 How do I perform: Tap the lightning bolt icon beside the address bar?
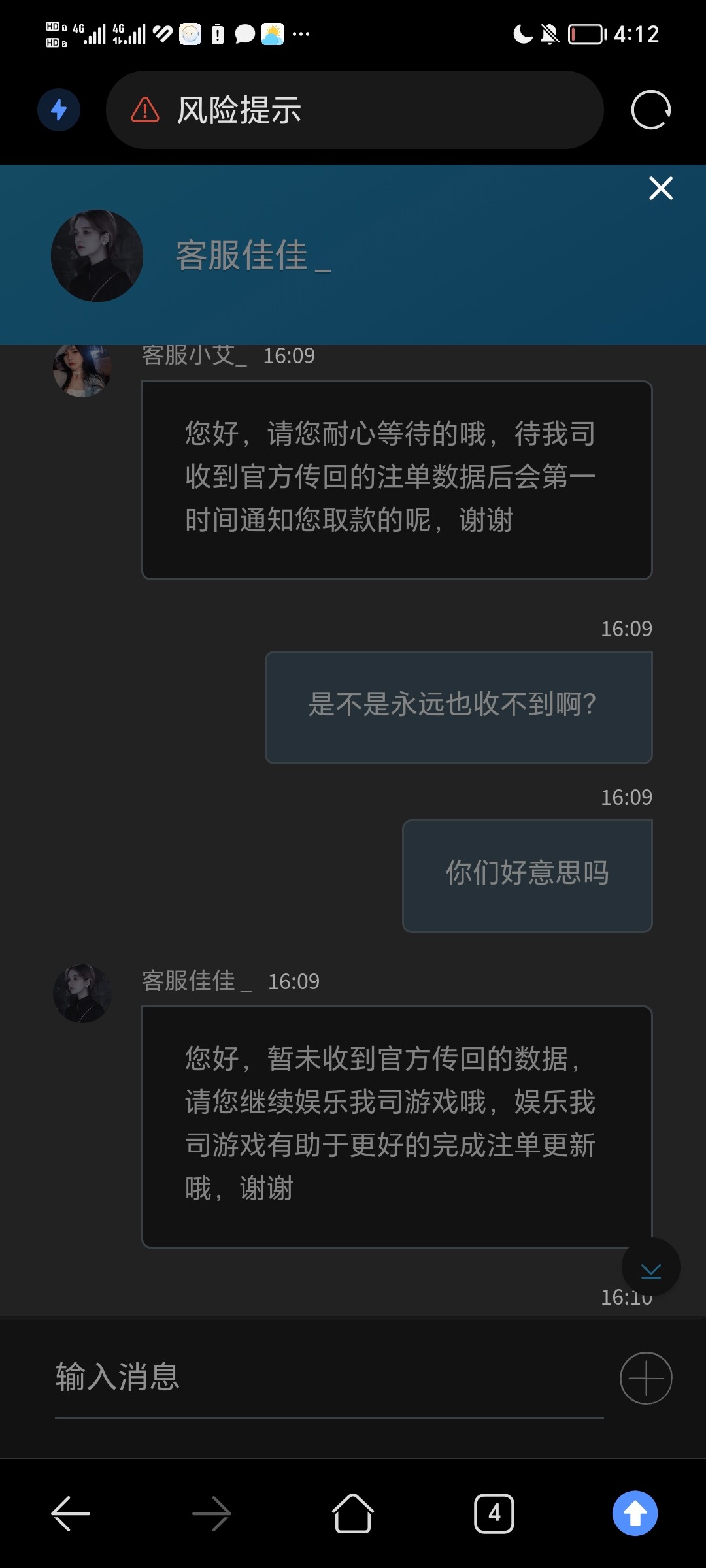tap(59, 110)
